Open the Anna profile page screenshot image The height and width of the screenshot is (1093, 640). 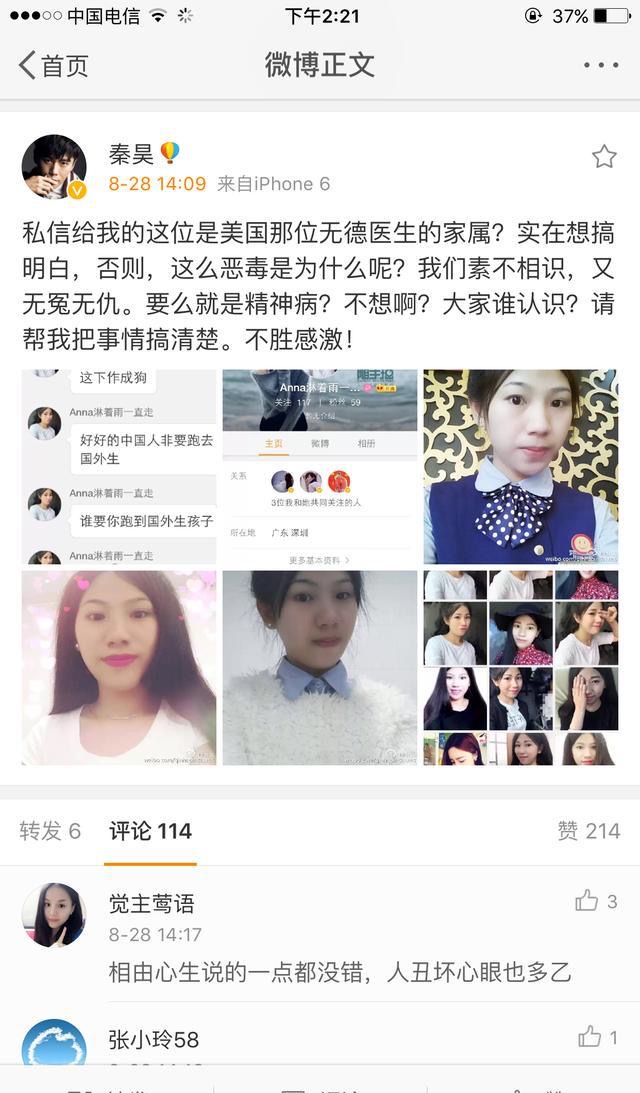coord(320,466)
